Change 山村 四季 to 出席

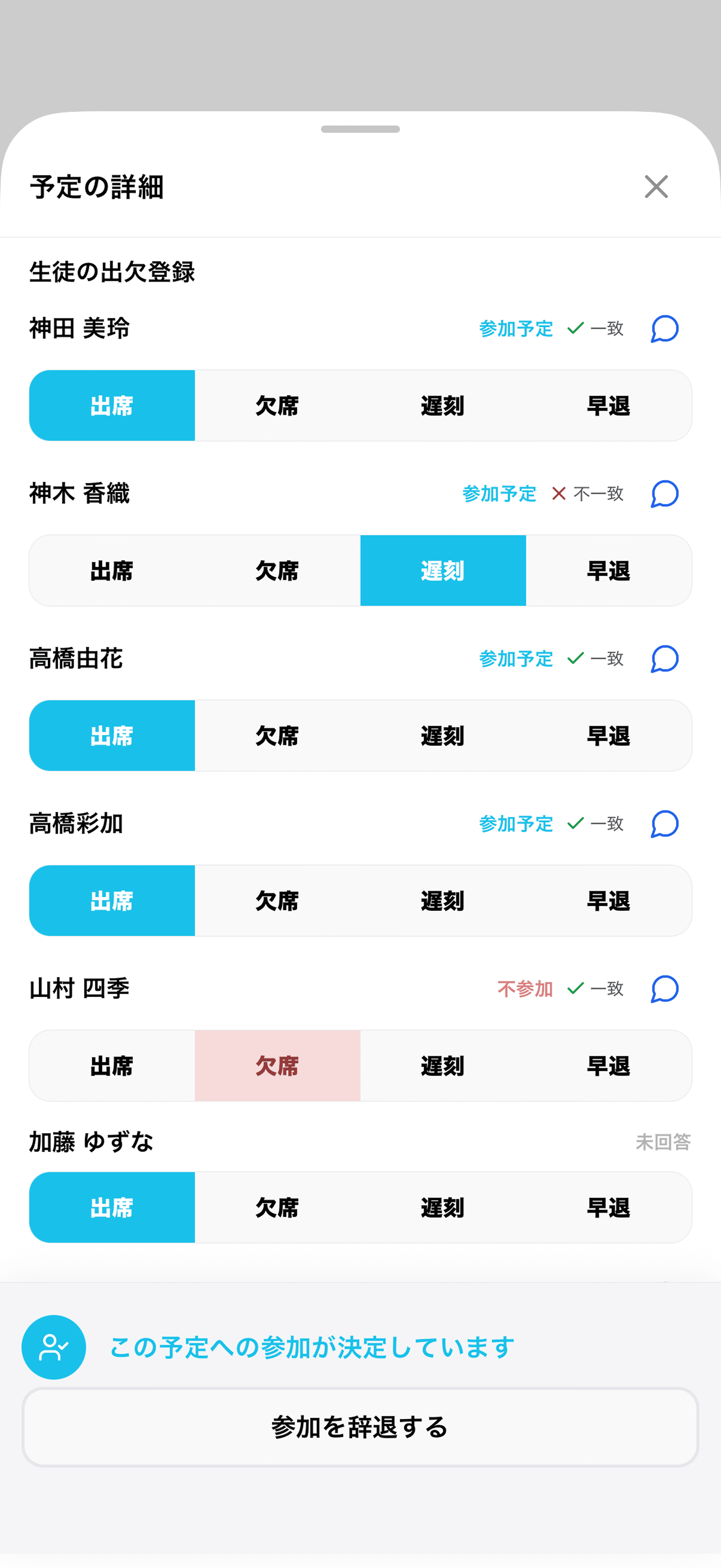(112, 1066)
